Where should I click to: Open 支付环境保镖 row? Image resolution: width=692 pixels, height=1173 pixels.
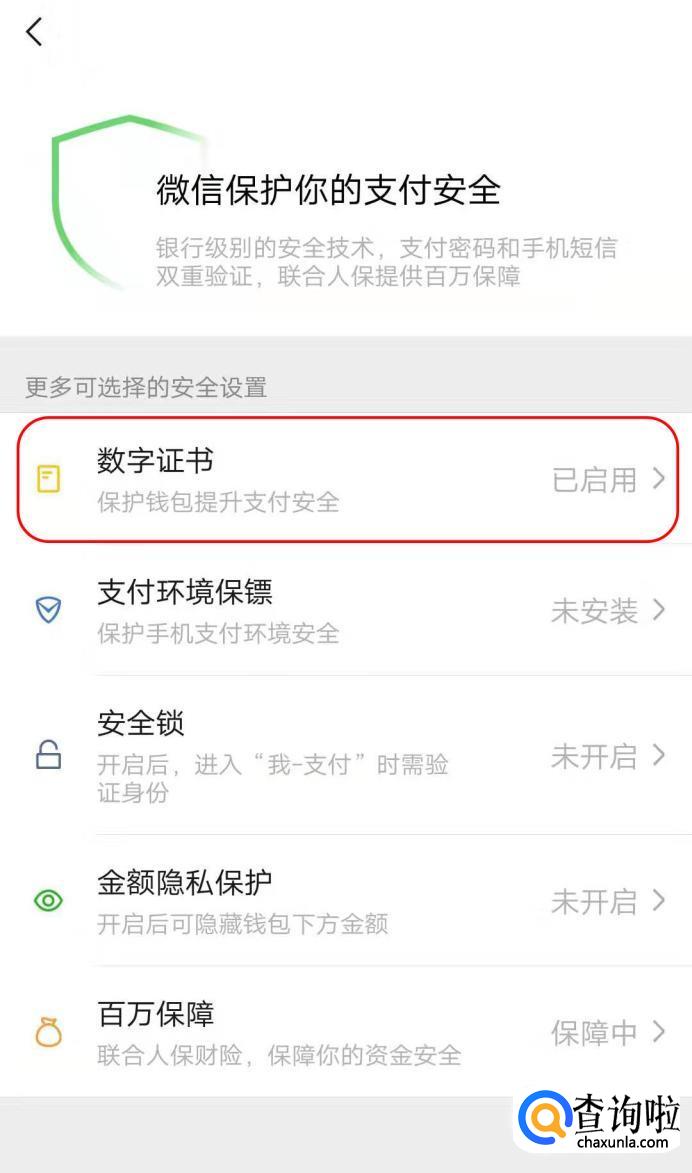346,610
